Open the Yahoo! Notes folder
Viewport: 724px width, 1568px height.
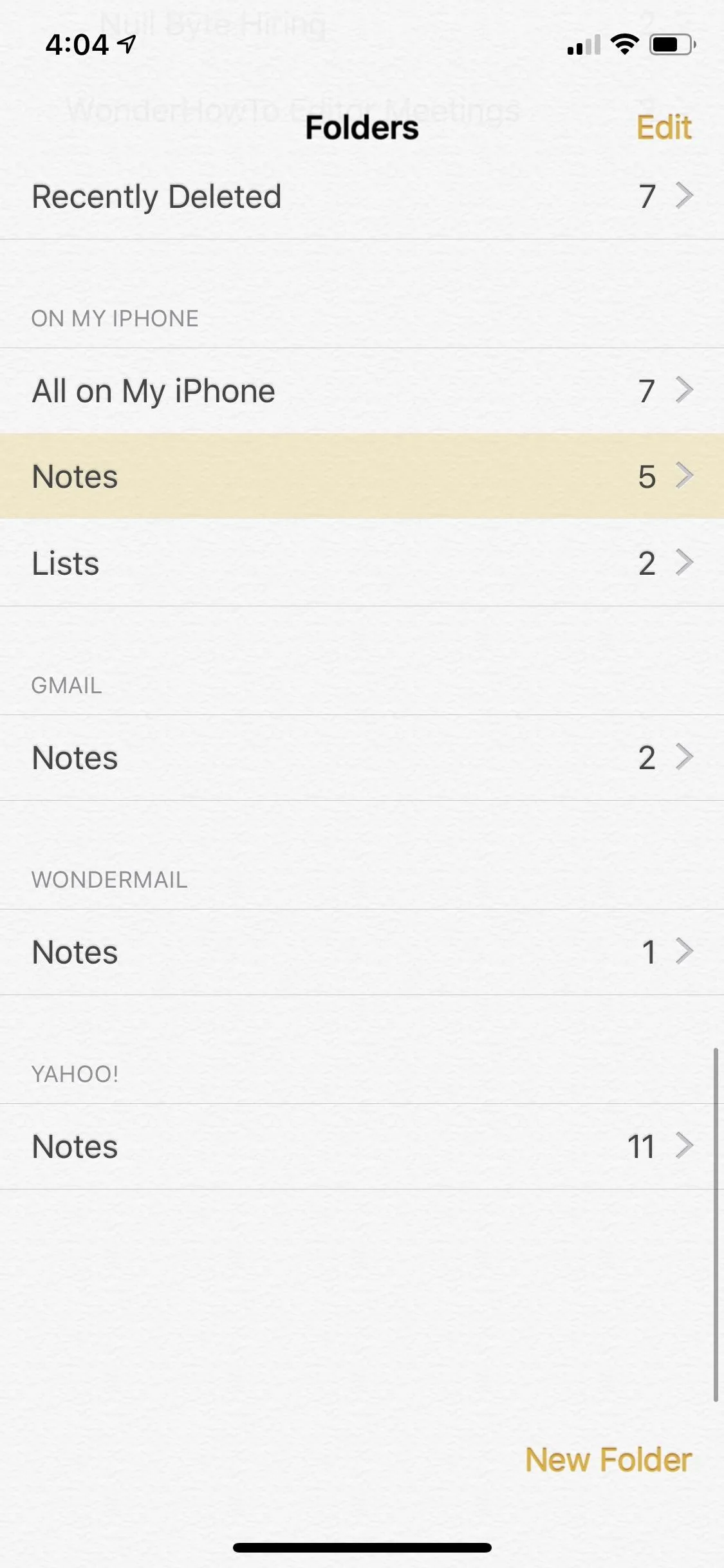point(362,1146)
